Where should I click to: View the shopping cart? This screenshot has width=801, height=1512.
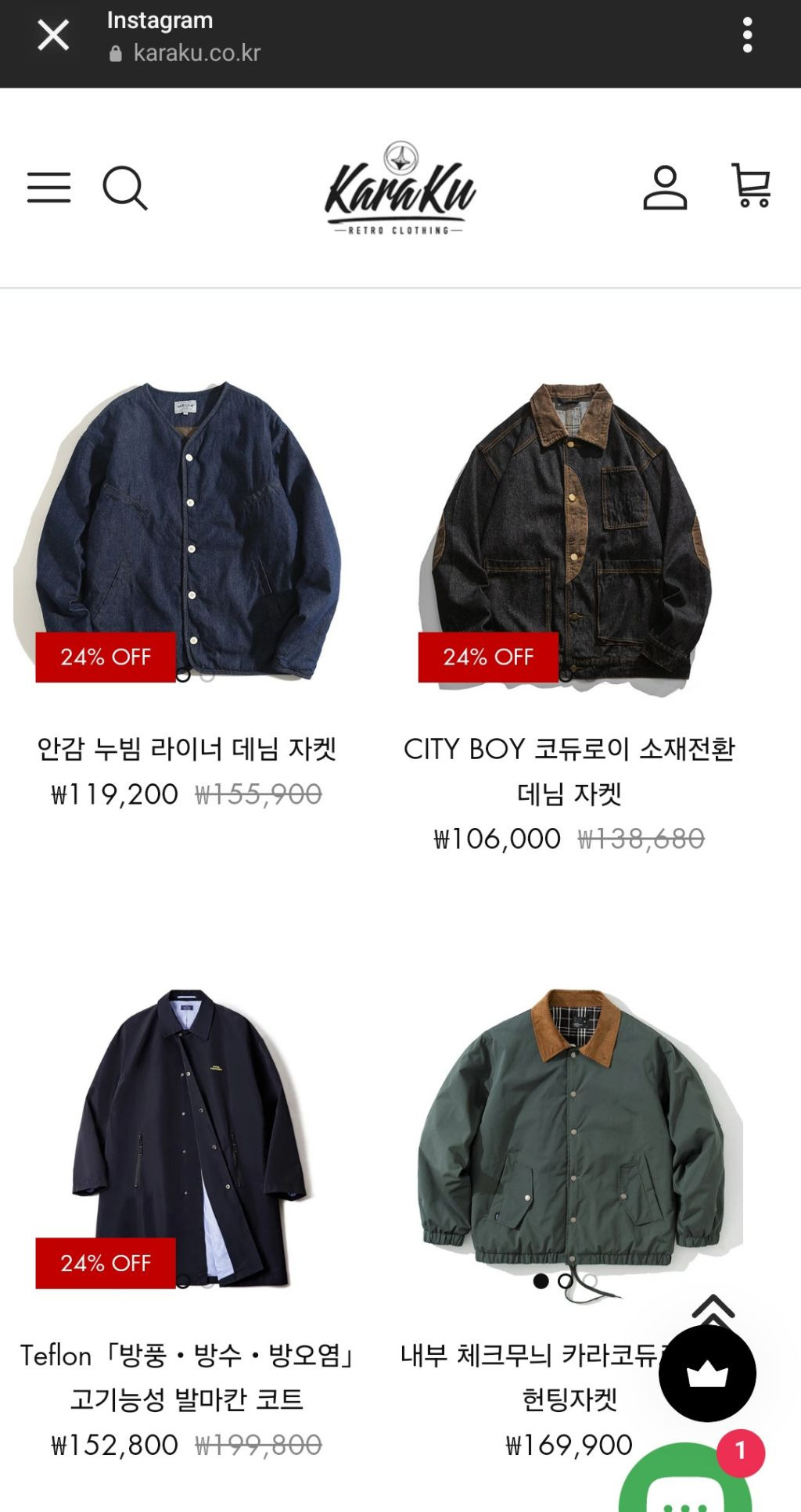pyautogui.click(x=751, y=186)
